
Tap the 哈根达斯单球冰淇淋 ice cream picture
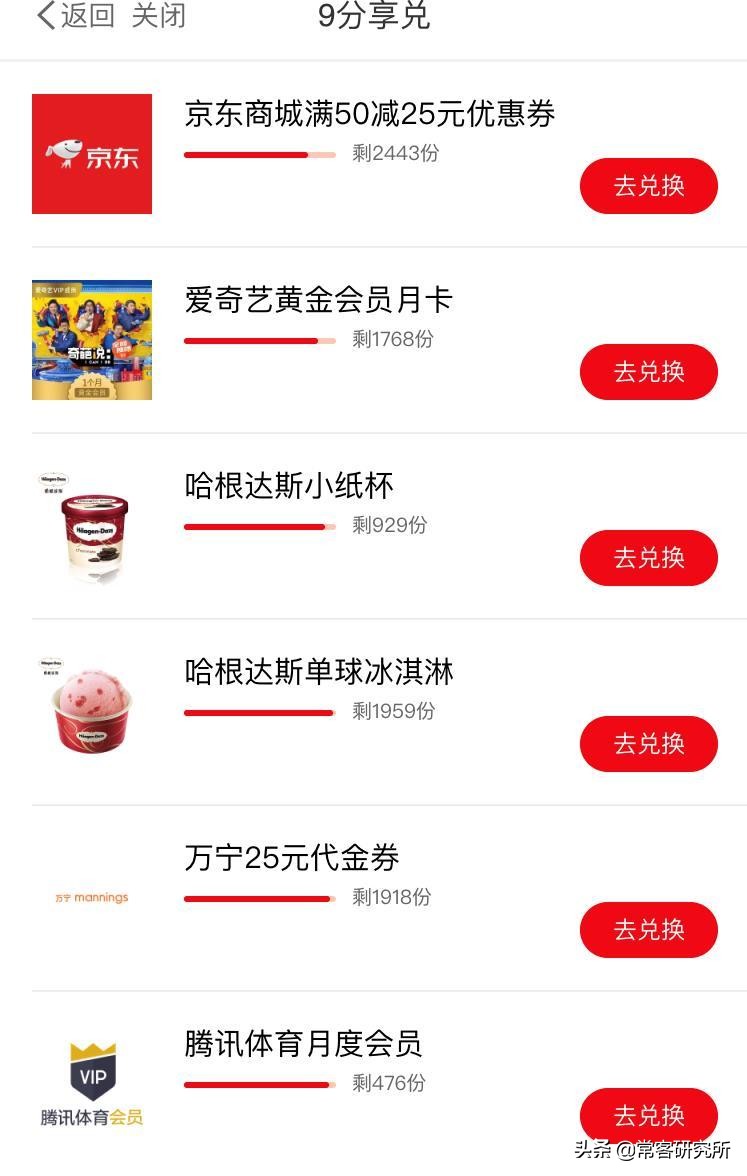coord(92,711)
